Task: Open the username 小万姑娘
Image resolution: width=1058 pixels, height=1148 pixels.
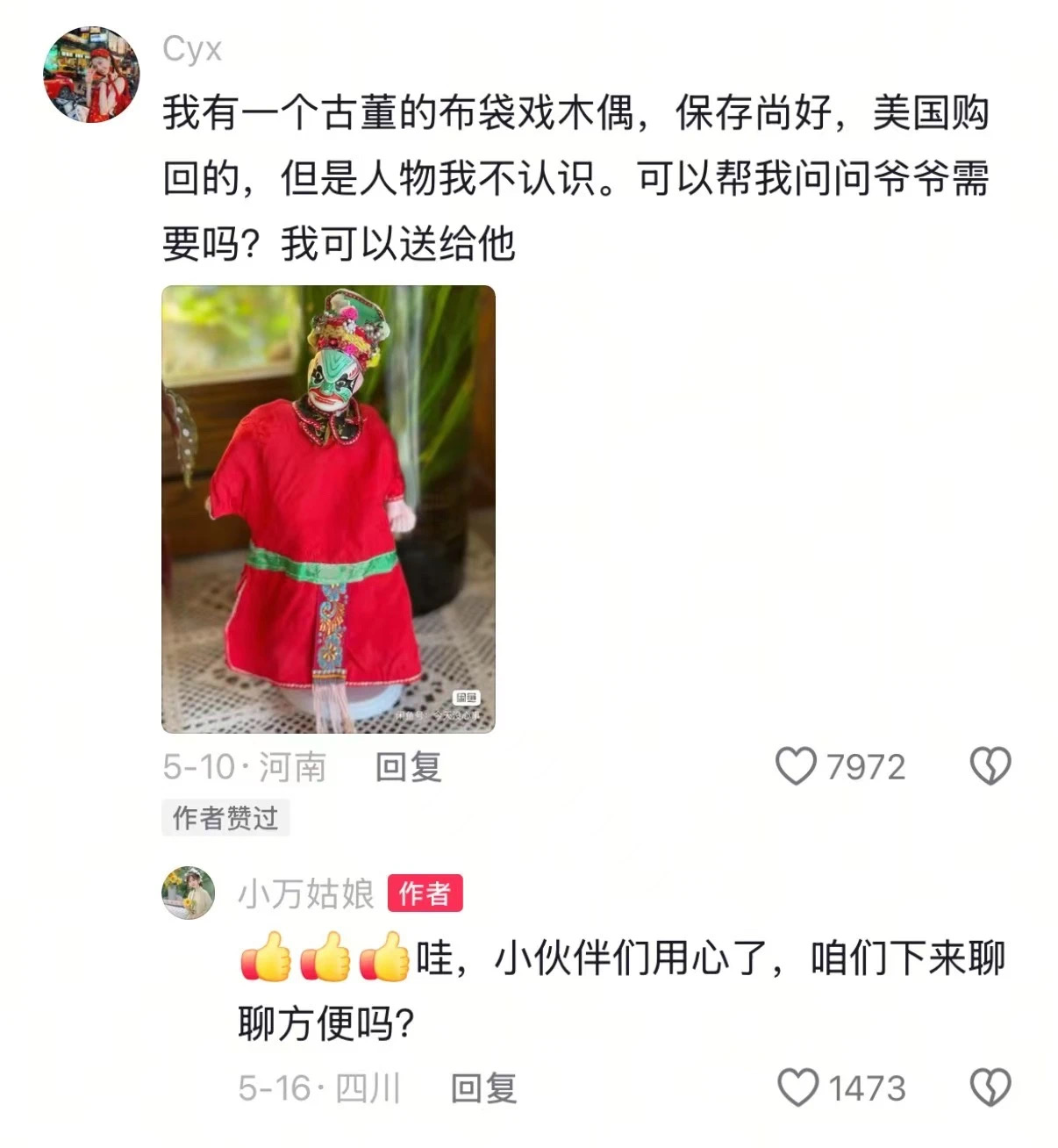Action: 305,893
